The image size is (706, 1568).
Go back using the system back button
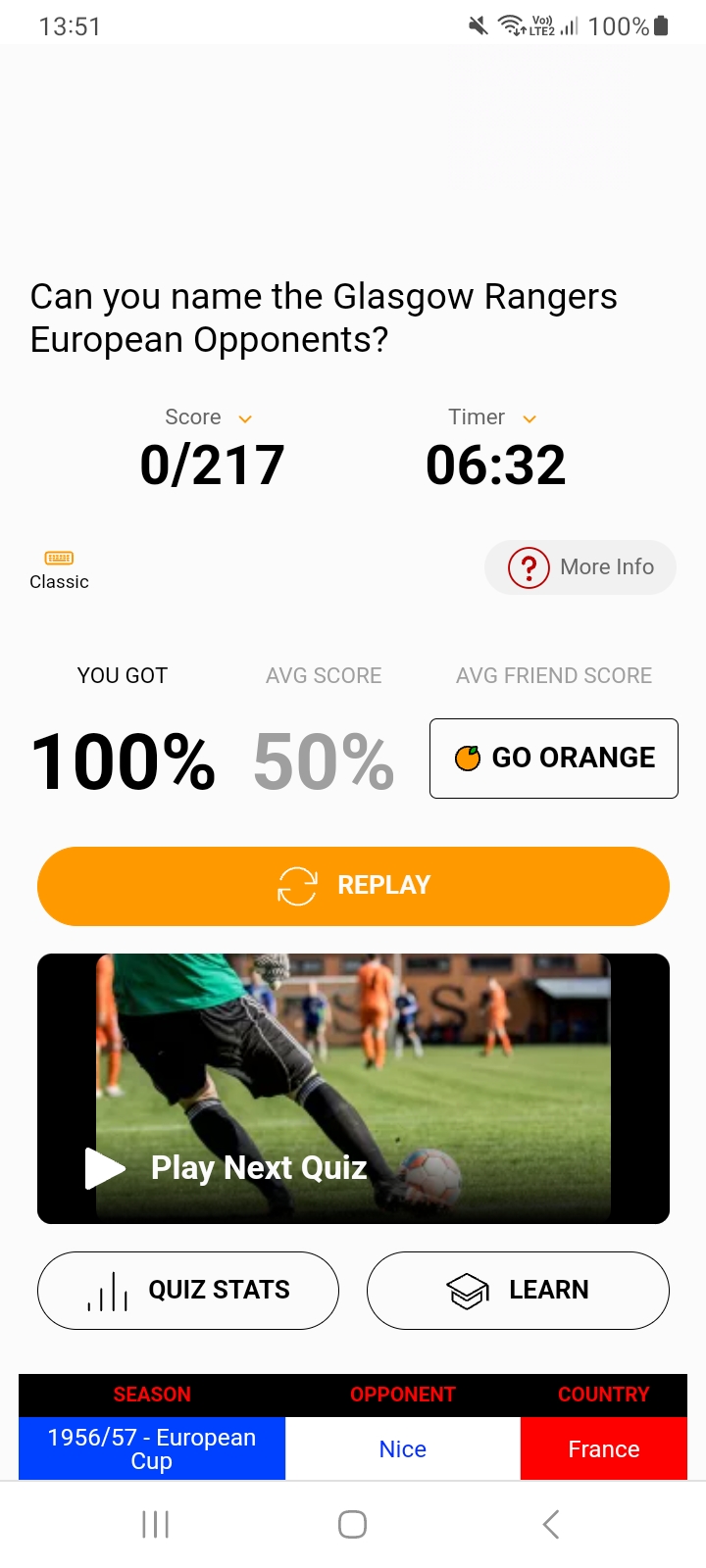tap(551, 1524)
